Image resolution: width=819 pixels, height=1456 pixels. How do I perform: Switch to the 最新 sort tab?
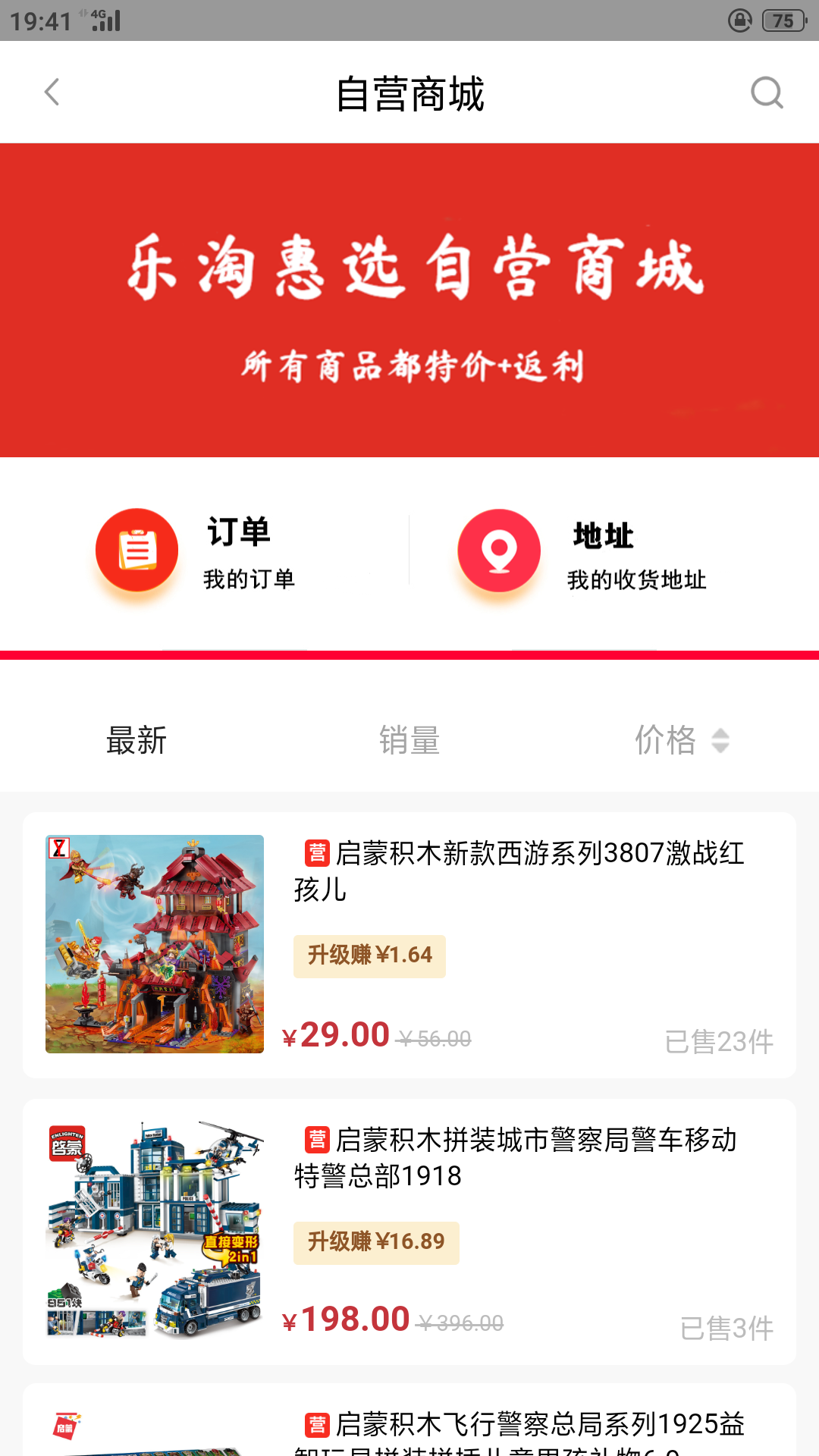pyautogui.click(x=136, y=740)
